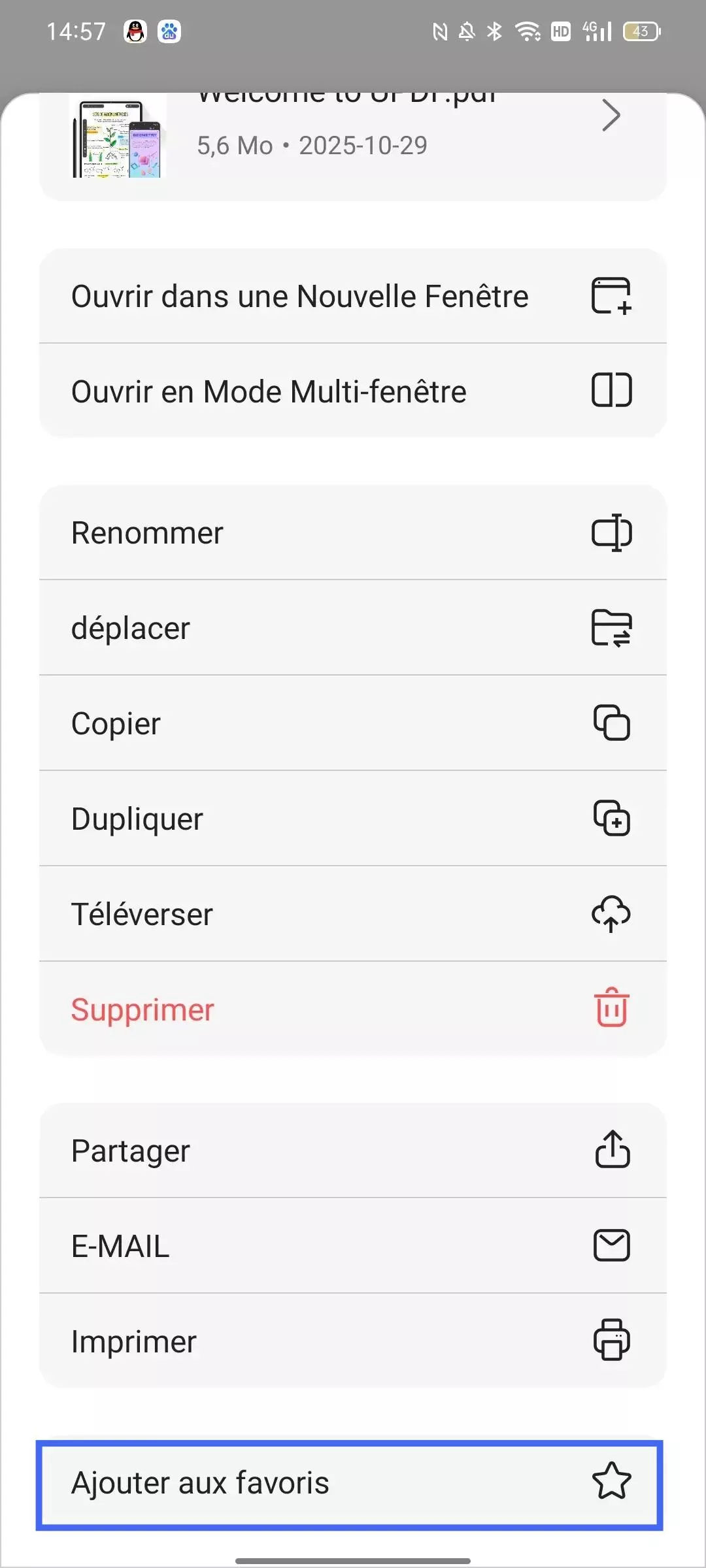Check the battery indicator in the status bar
706x1568 pixels.
click(641, 30)
